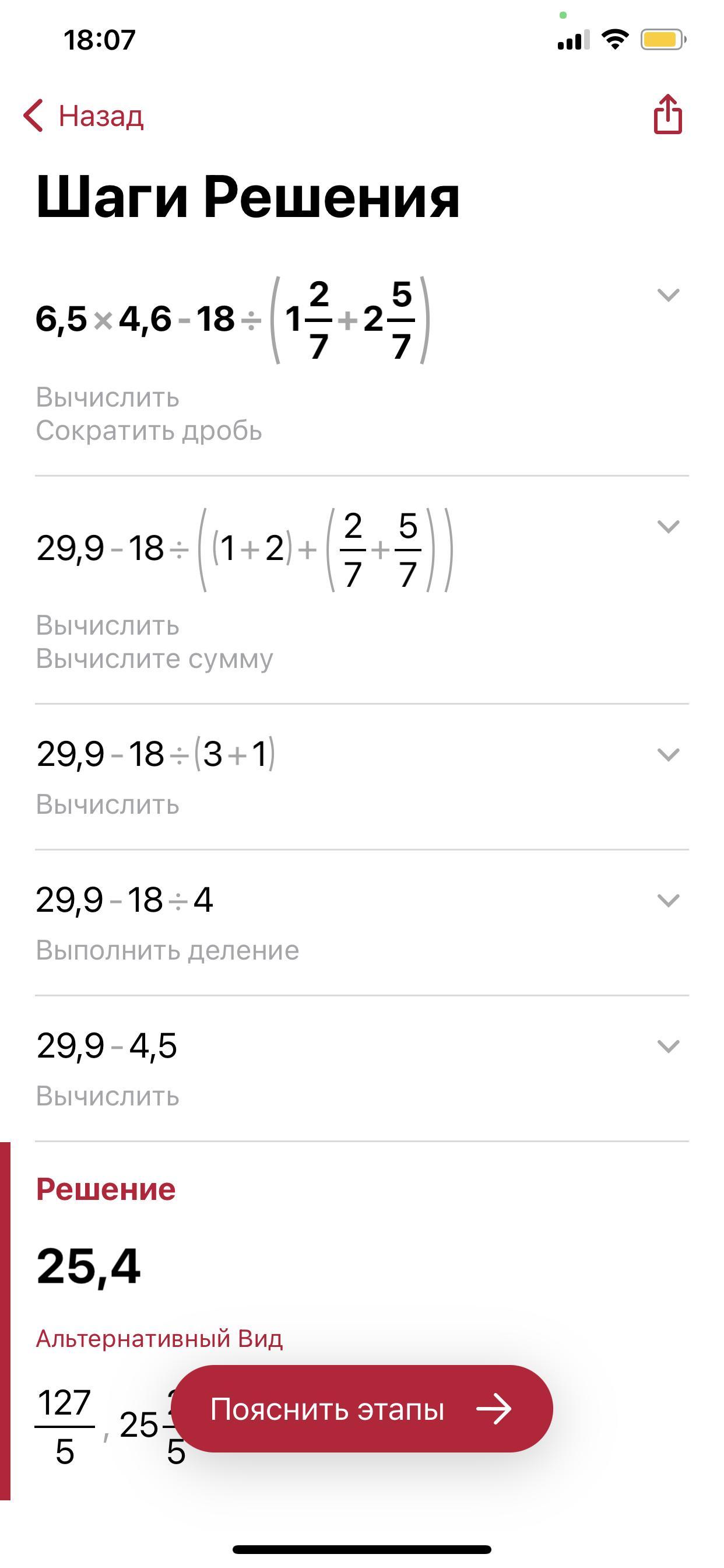This screenshot has width=724, height=1568.
Task: Expand the step 29,9−18÷(3+1)
Action: tap(668, 755)
